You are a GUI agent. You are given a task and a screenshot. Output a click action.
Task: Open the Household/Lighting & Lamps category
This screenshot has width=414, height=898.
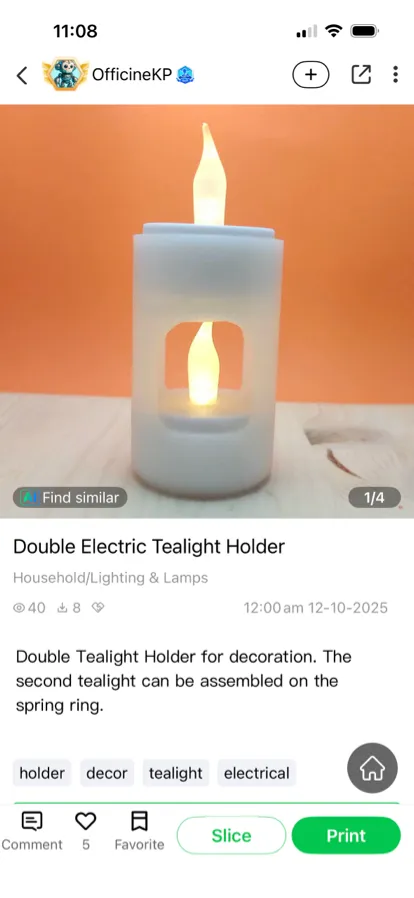[x=111, y=578]
